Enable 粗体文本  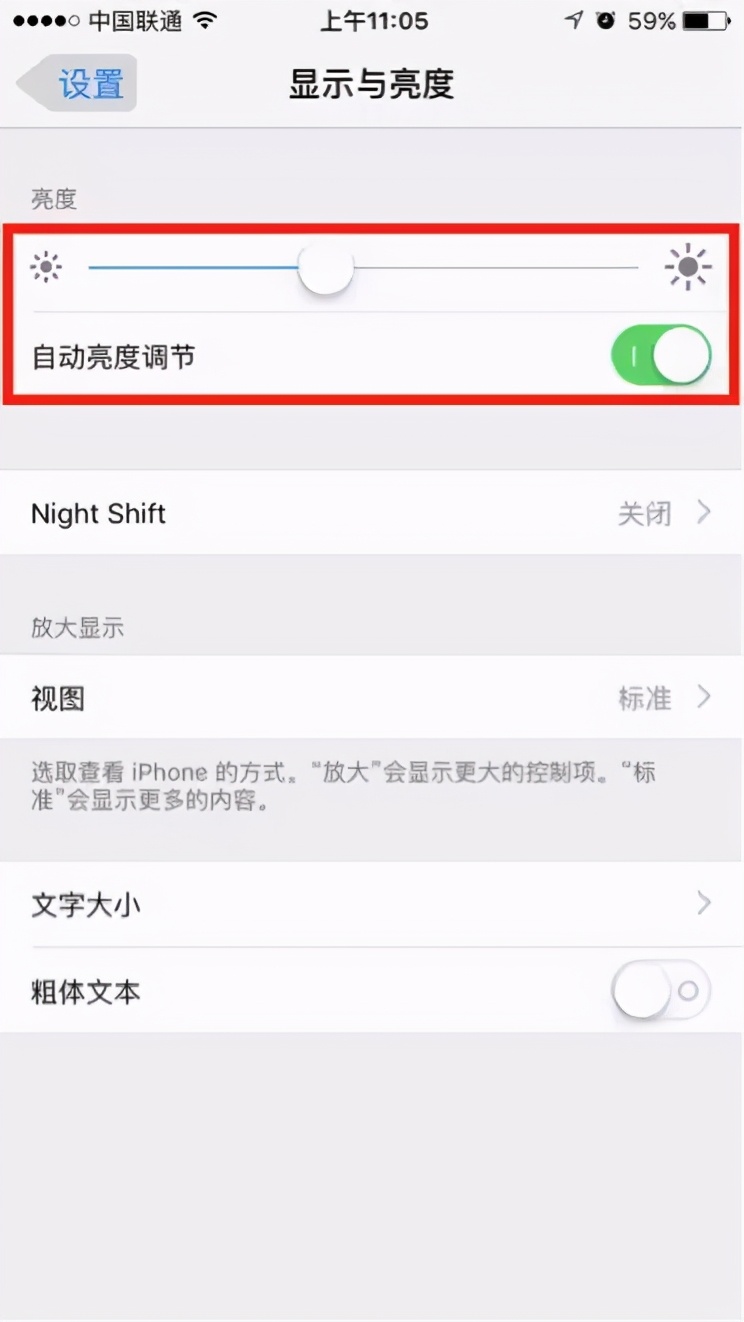click(661, 992)
